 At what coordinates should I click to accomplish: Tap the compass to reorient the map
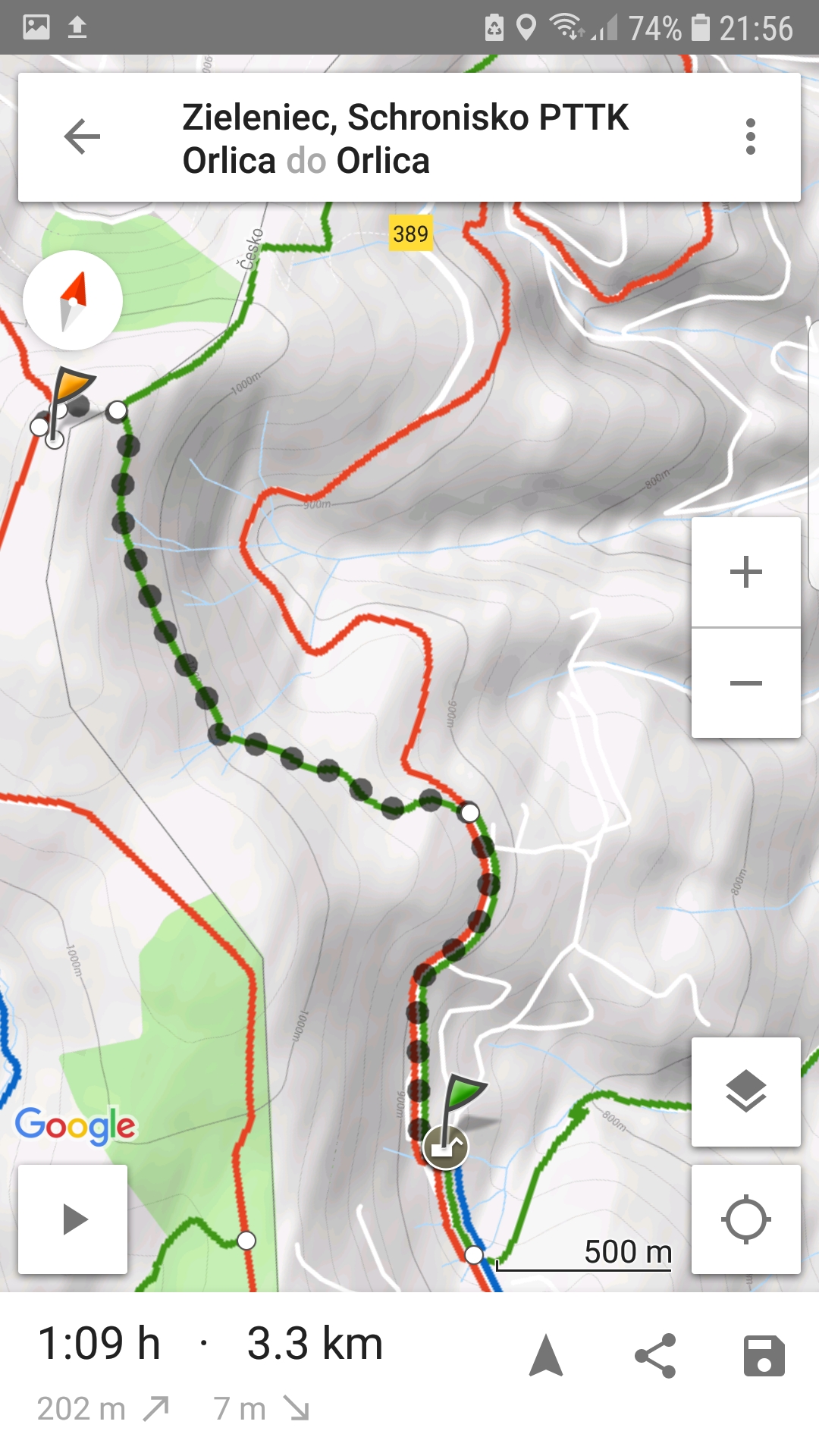tap(73, 300)
